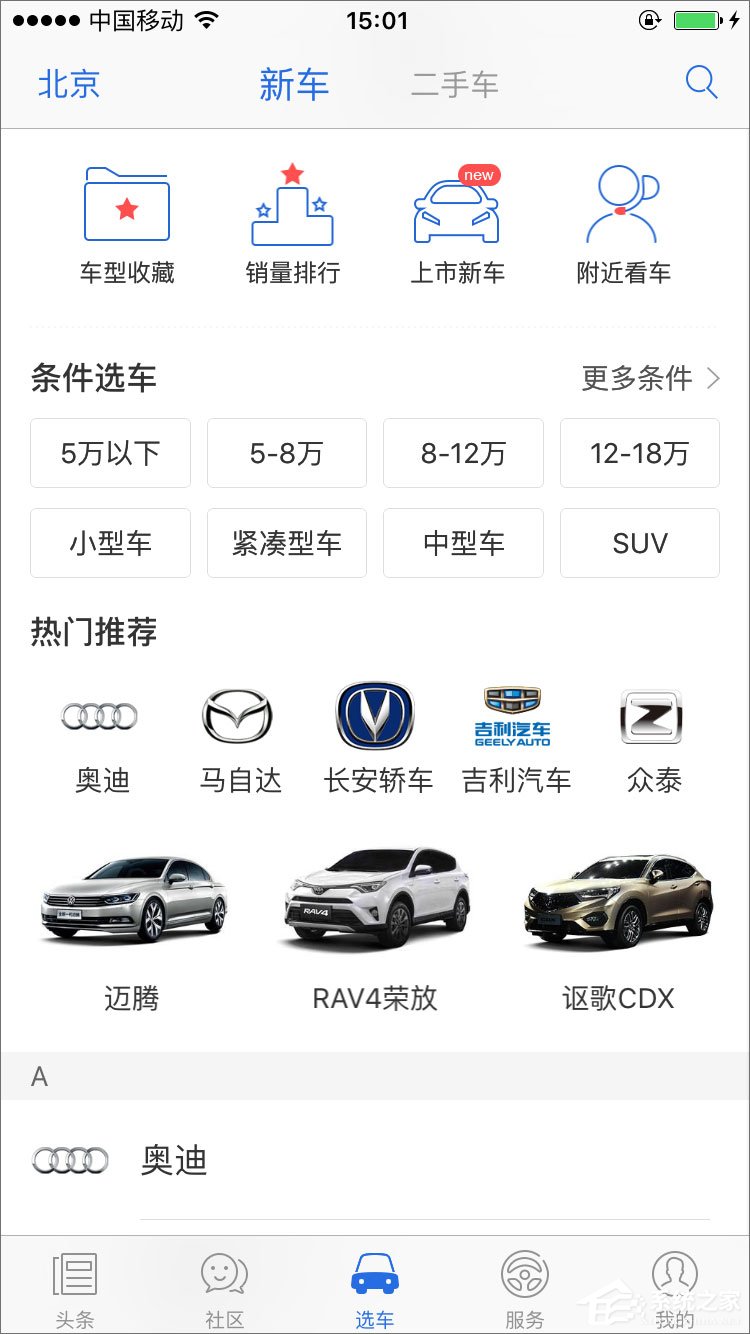This screenshot has height=1334, width=750.
Task: Open 更多条件 filter options
Action: (x=650, y=378)
